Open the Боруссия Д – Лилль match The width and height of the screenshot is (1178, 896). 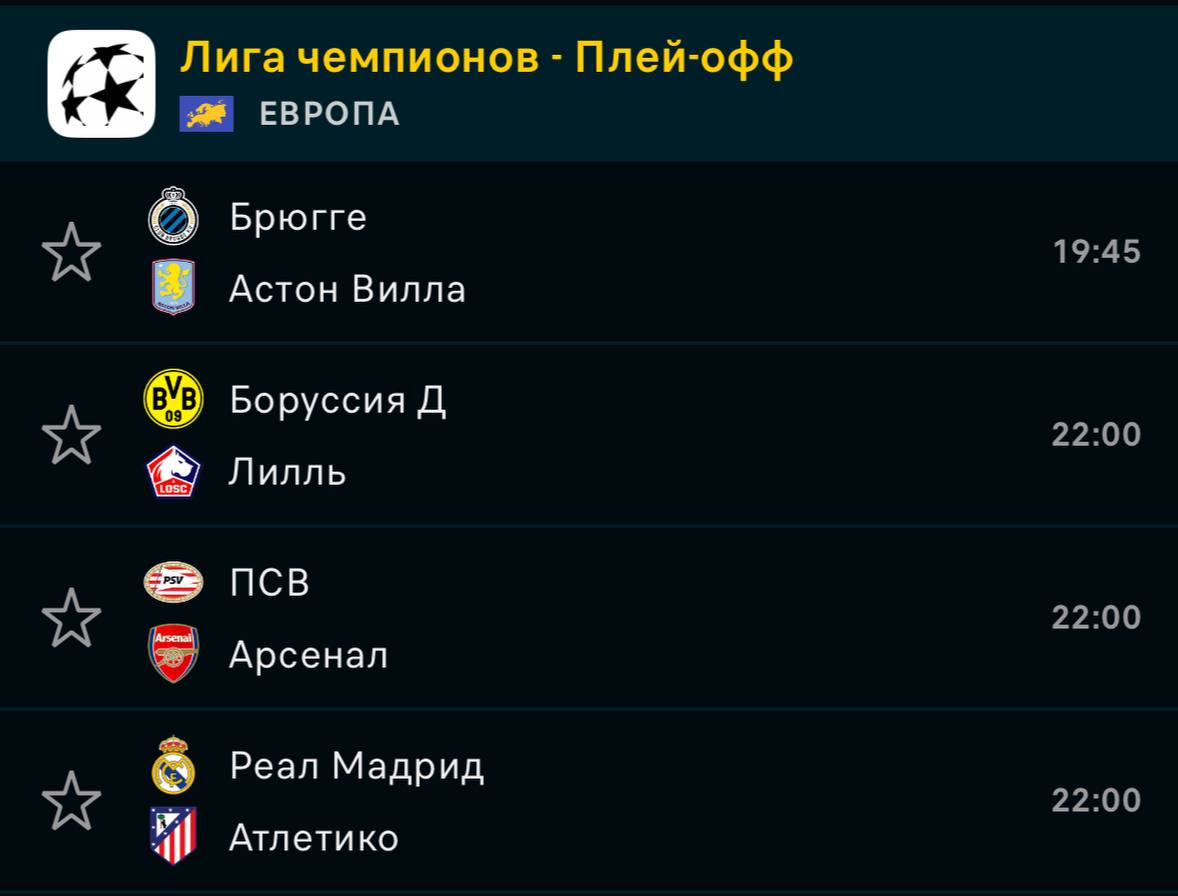pyautogui.click(x=600, y=436)
